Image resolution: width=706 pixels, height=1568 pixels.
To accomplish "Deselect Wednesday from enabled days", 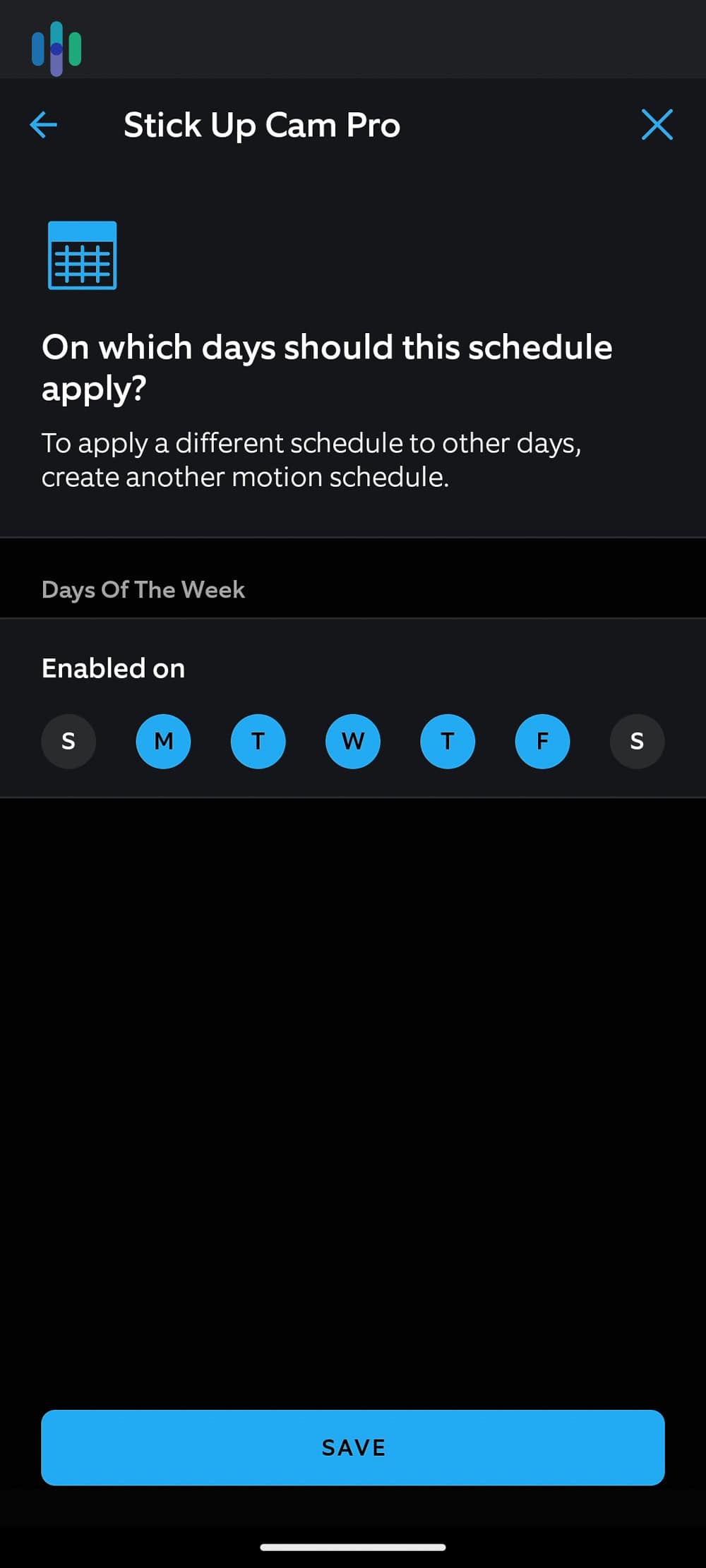I will tap(352, 741).
